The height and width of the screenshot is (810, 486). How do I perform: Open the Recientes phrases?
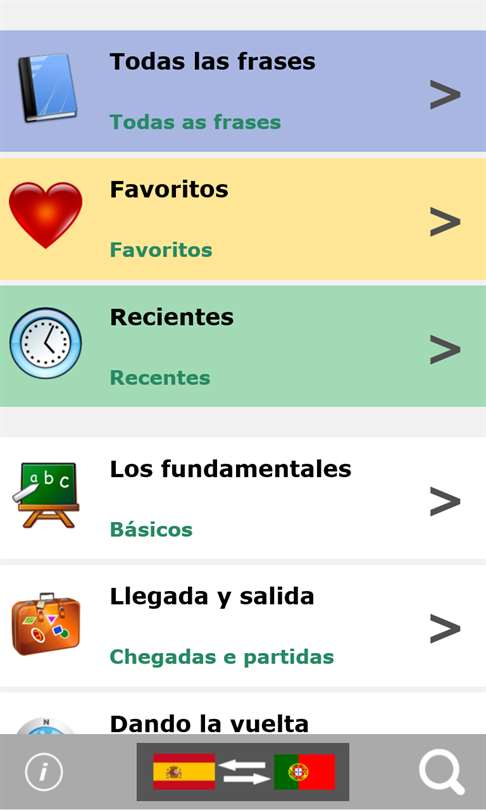tap(243, 346)
